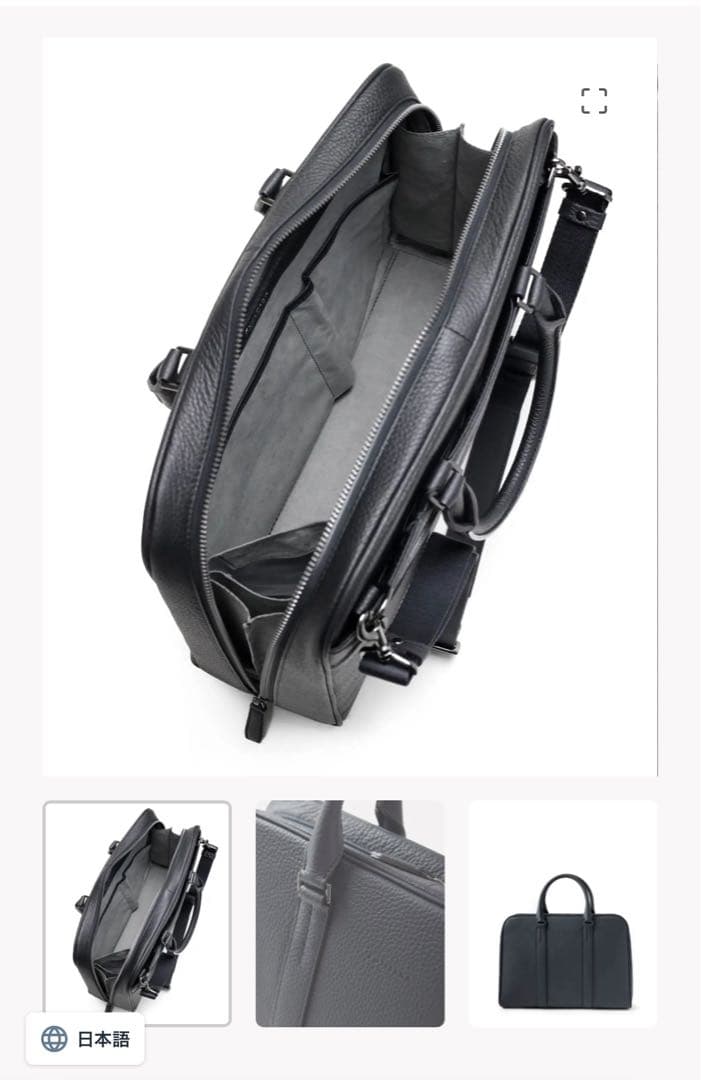The height and width of the screenshot is (1080, 701).
Task: View the handle close-up thumbnail
Action: pyautogui.click(x=349, y=913)
